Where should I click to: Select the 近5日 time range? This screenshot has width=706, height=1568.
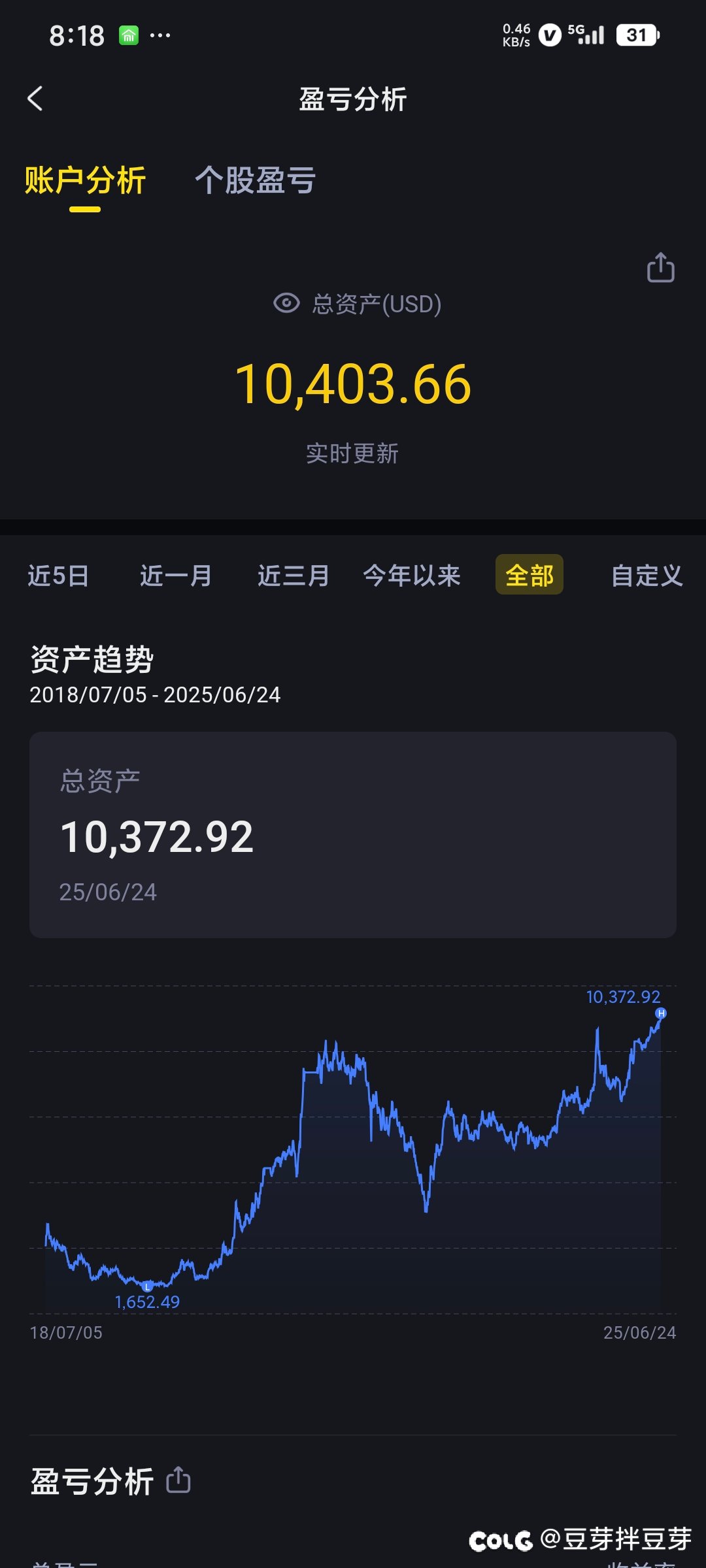coord(58,576)
